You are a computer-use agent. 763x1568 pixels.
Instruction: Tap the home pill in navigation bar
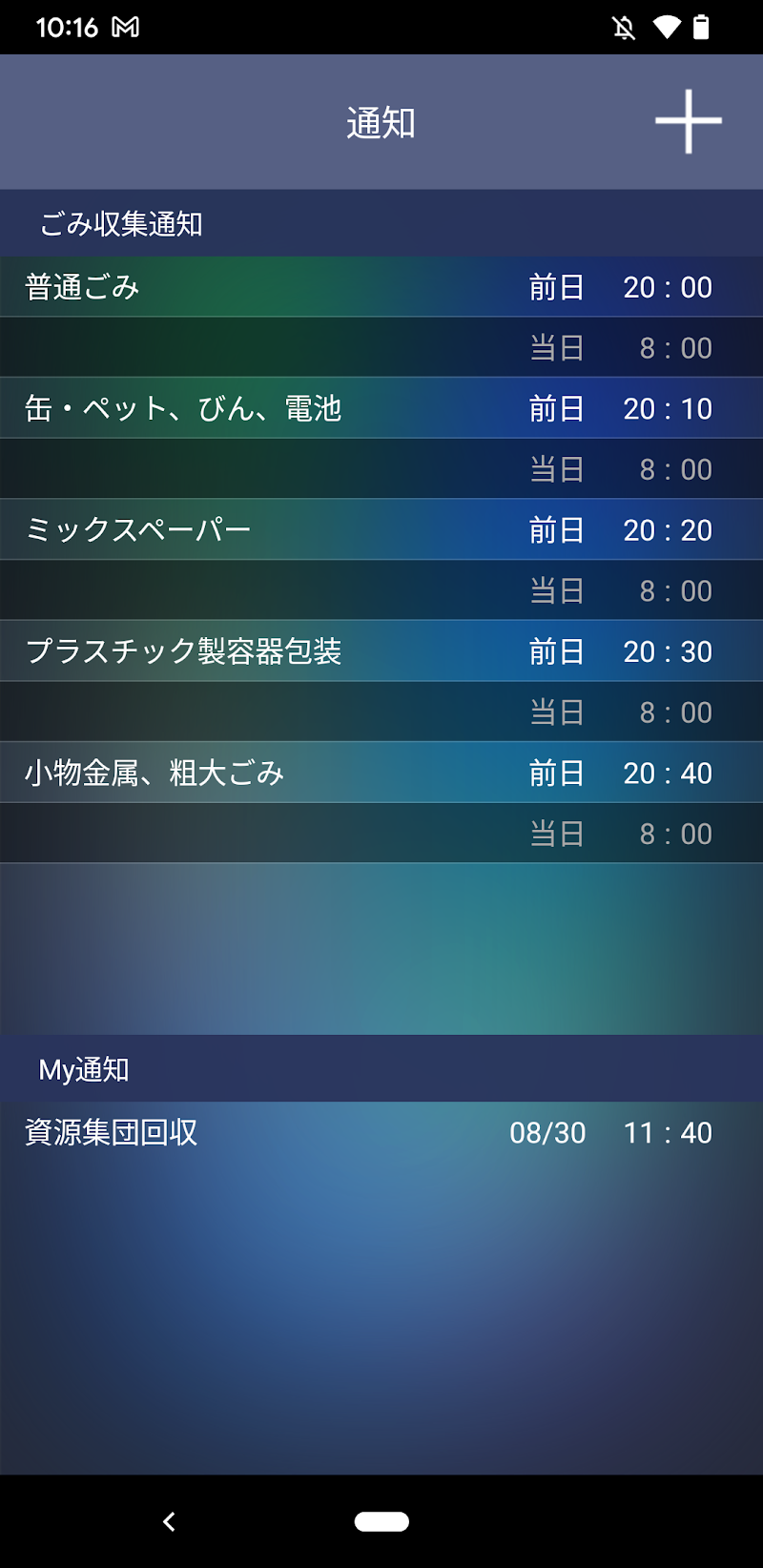coord(381,1521)
